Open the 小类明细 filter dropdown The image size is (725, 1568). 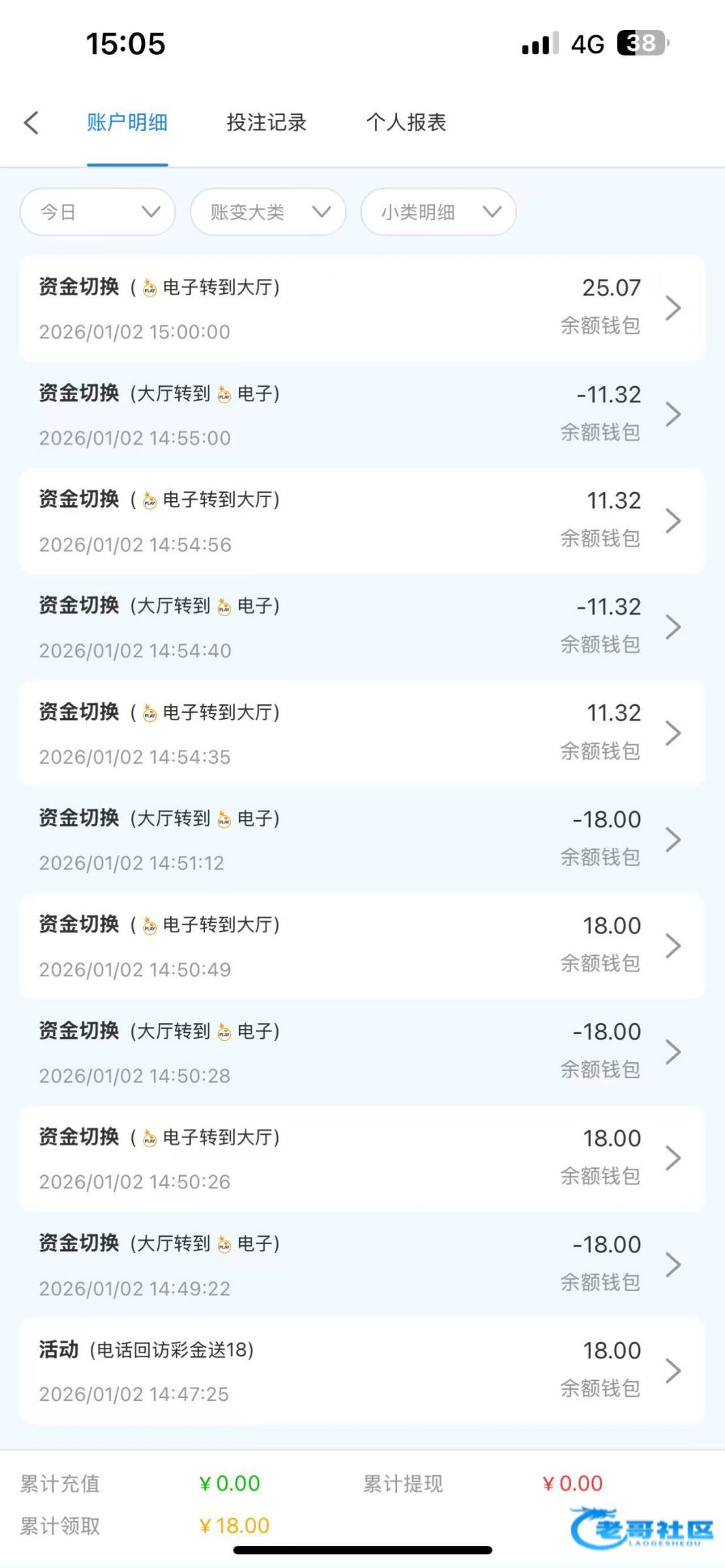click(438, 212)
